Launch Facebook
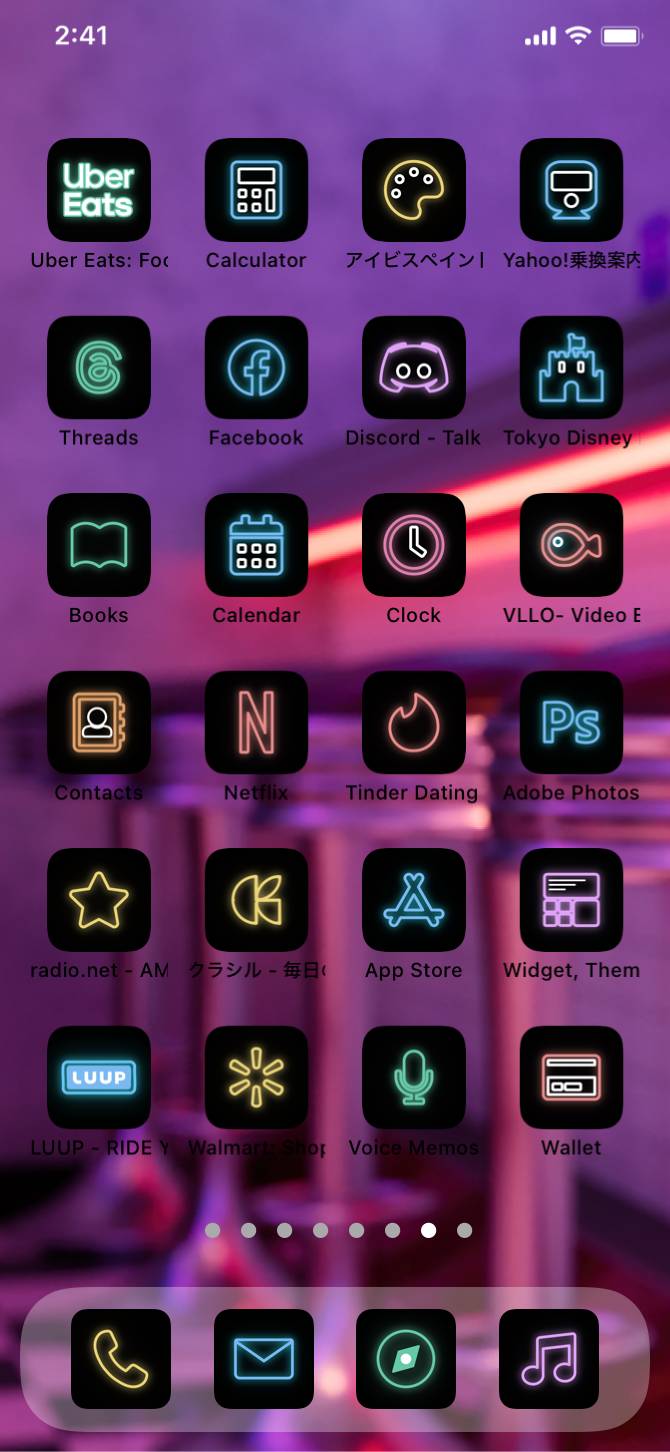 click(256, 368)
